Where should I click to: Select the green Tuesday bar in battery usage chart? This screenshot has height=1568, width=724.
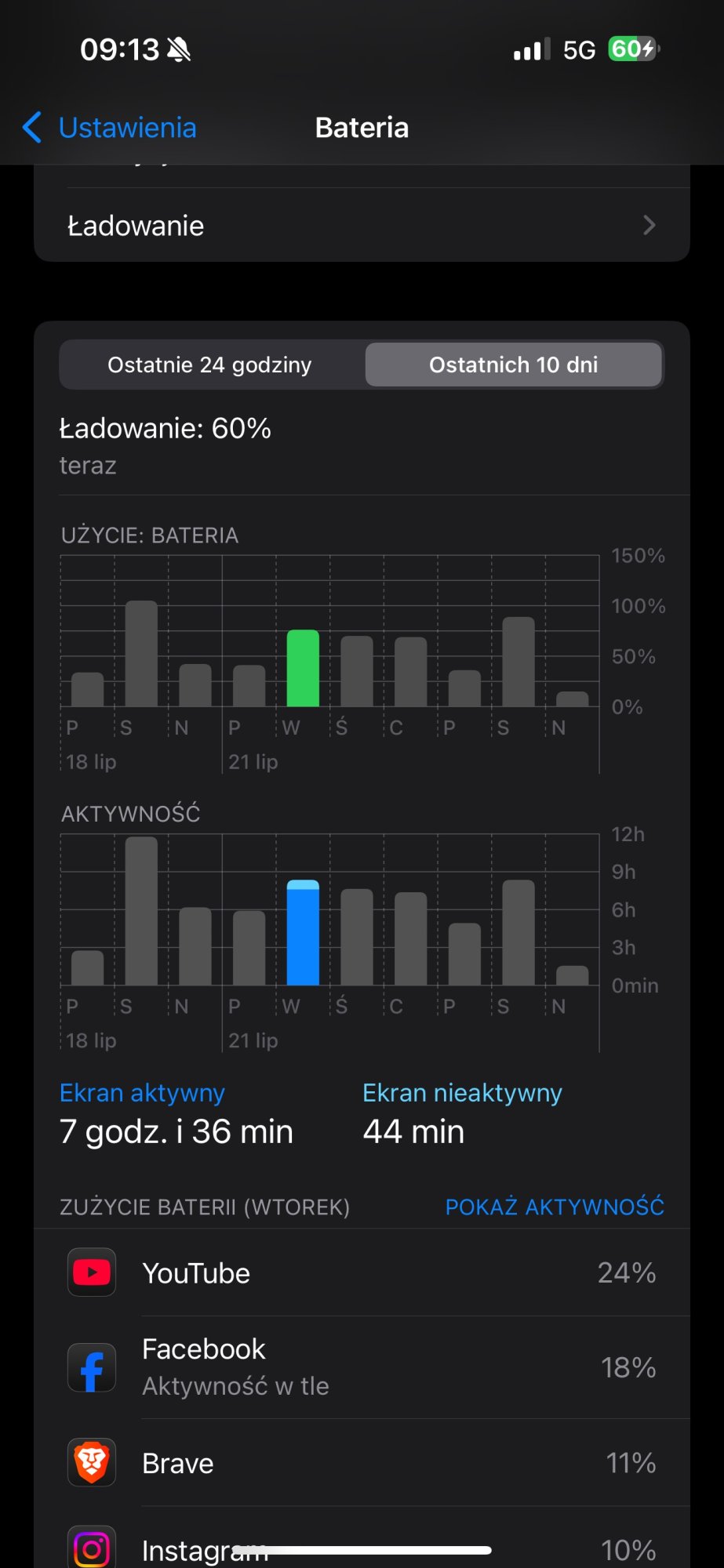[303, 669]
